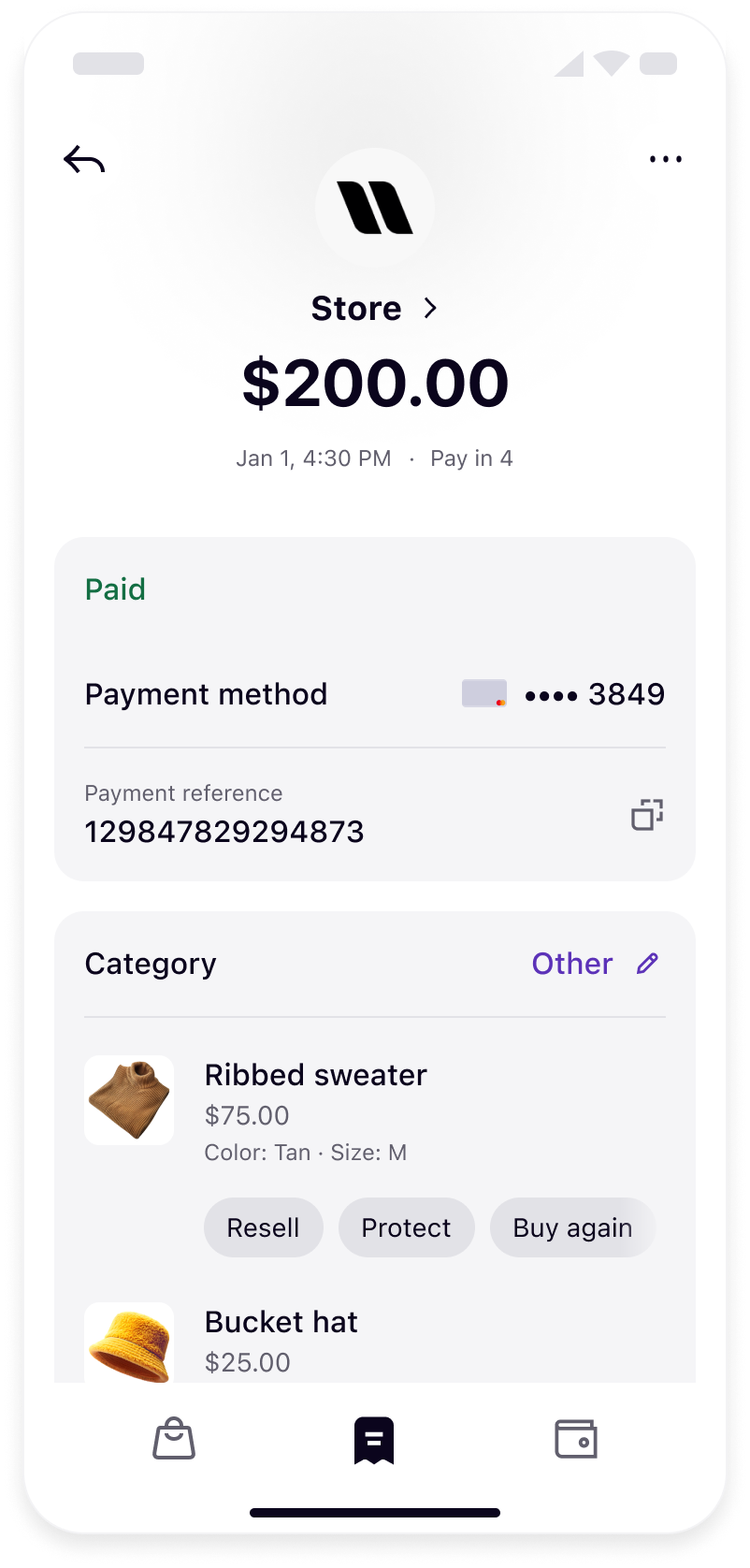
Task: Copy the payment reference number
Action: (646, 815)
